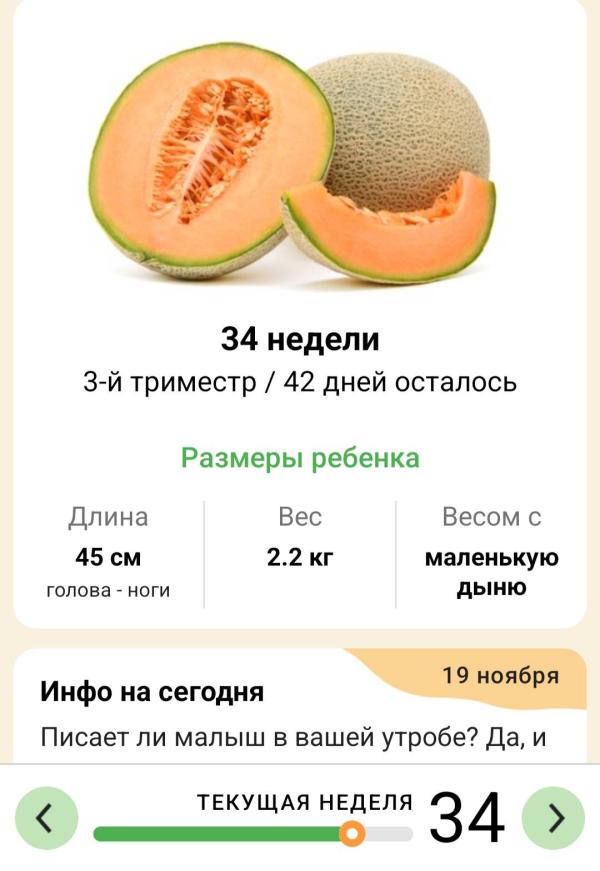Open the 'Инфо на сегодня' card
Screen dimensions: 600x871
pyautogui.click(x=298, y=712)
